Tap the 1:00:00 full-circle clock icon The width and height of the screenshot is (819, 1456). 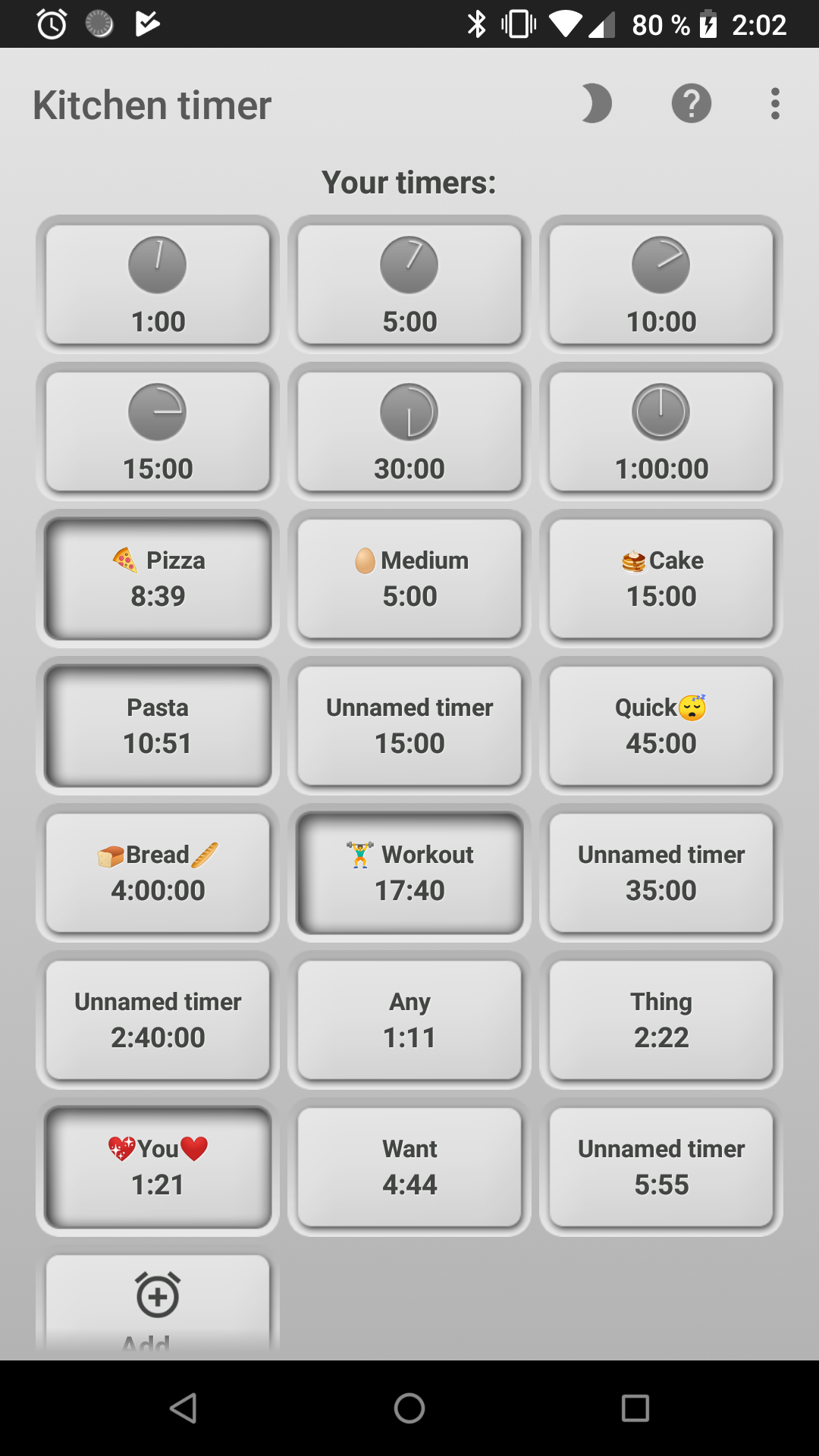[x=661, y=411]
